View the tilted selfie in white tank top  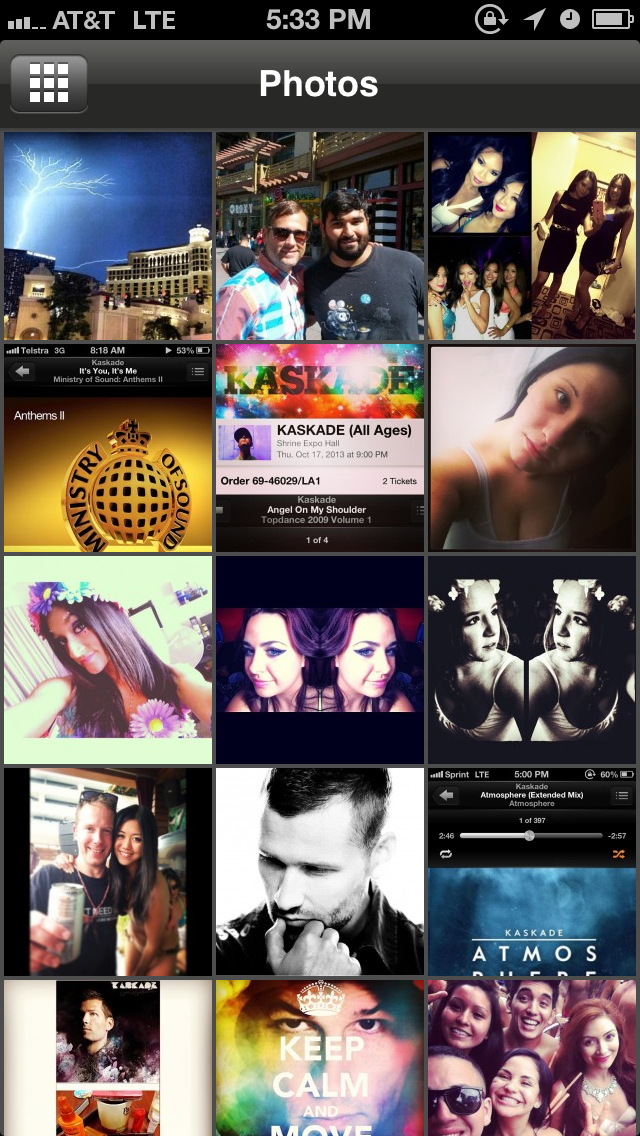click(532, 448)
